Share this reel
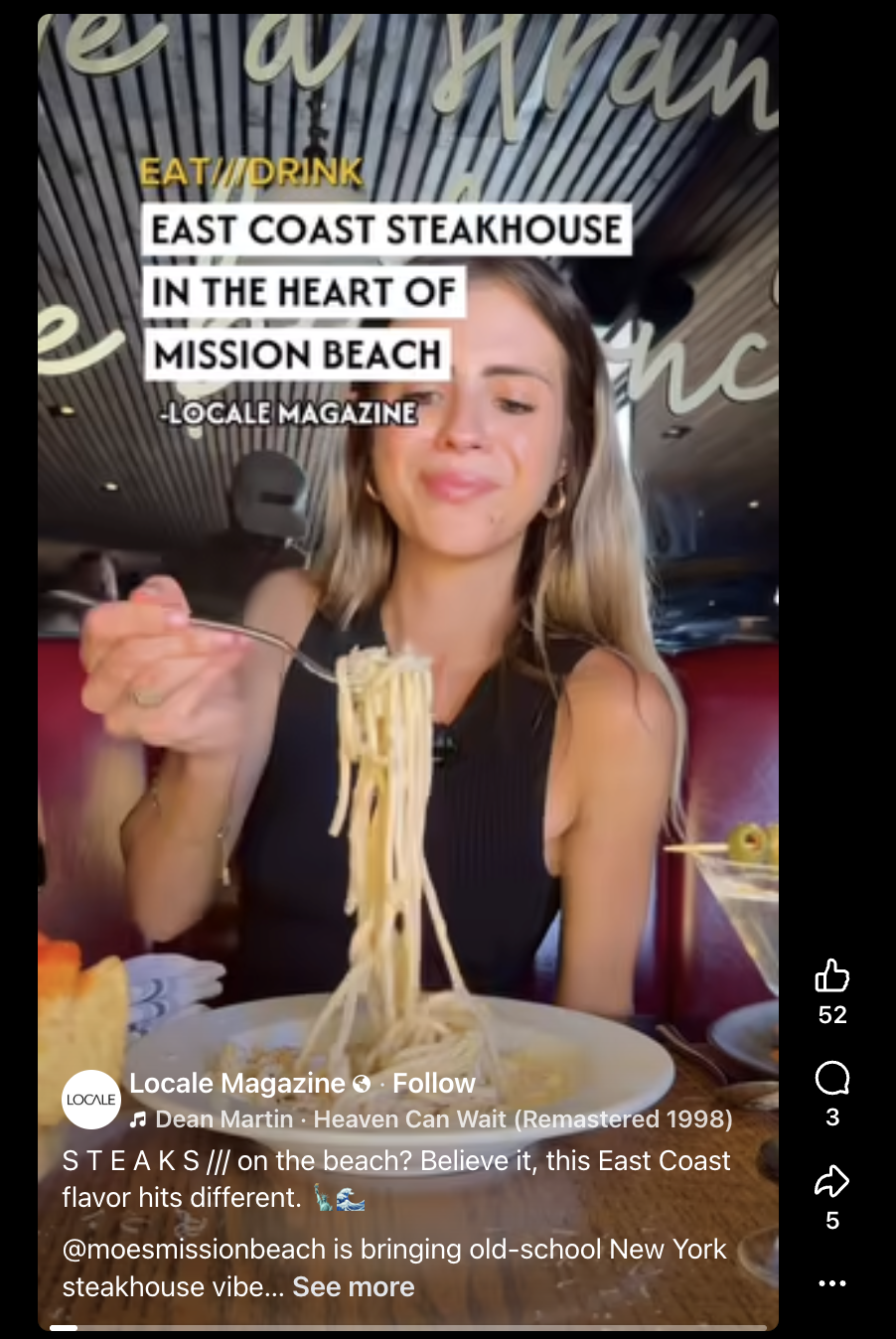The width and height of the screenshot is (896, 1339). pyautogui.click(x=831, y=1181)
